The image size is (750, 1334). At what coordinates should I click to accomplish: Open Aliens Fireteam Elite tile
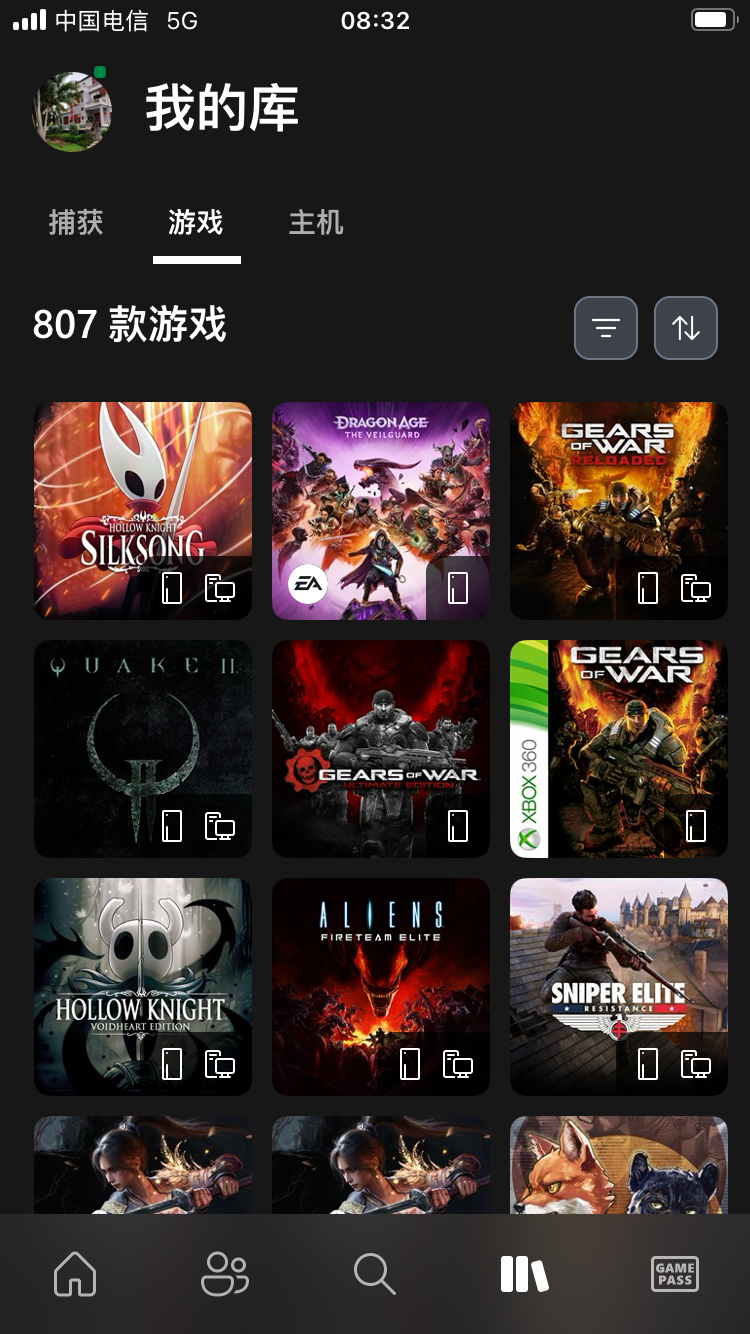tap(381, 987)
